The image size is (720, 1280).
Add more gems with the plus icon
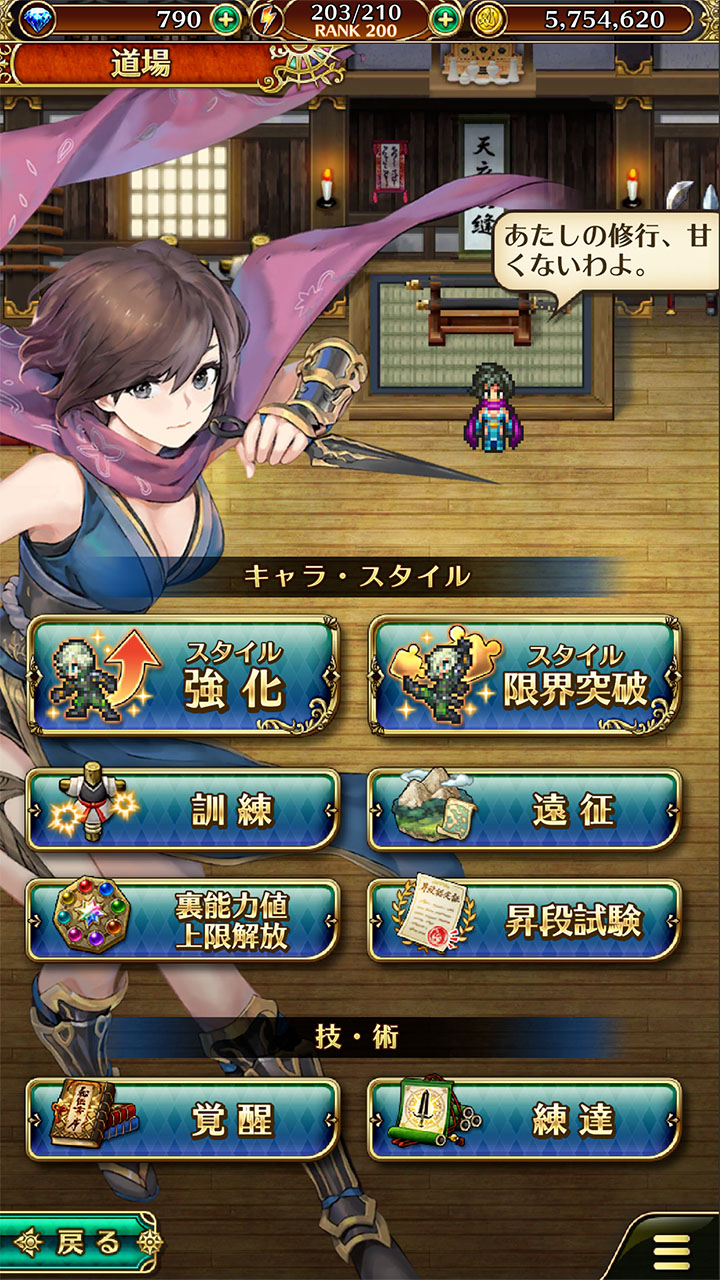pos(226,19)
